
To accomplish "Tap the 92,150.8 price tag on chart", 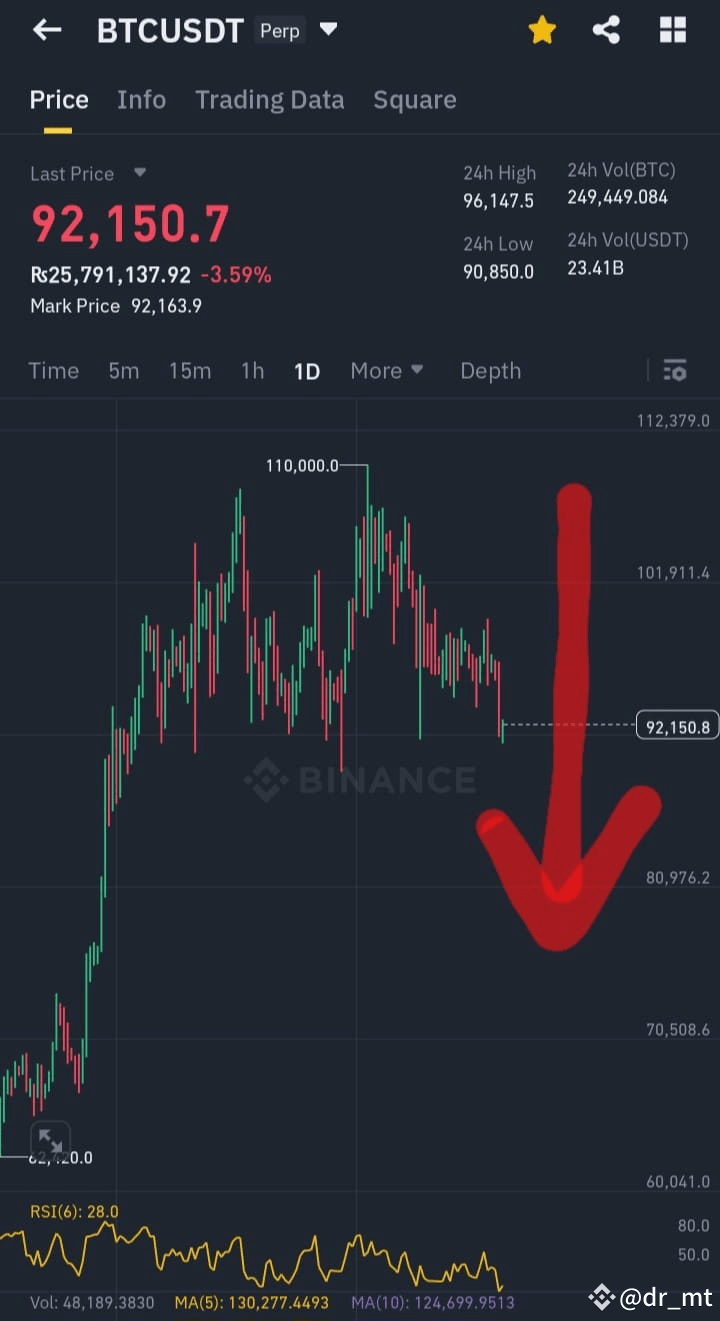I will coord(677,726).
